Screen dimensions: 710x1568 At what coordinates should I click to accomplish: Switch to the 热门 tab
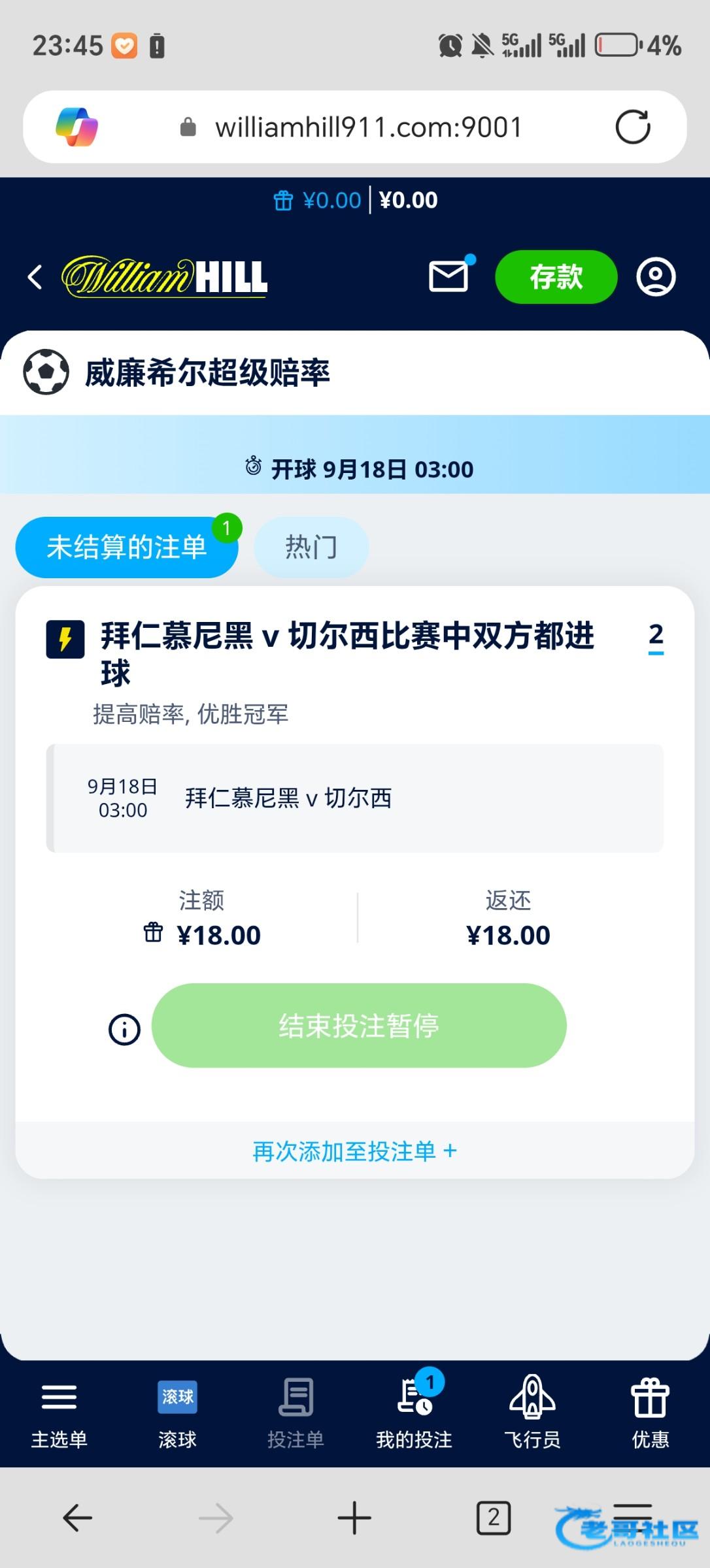[x=311, y=547]
